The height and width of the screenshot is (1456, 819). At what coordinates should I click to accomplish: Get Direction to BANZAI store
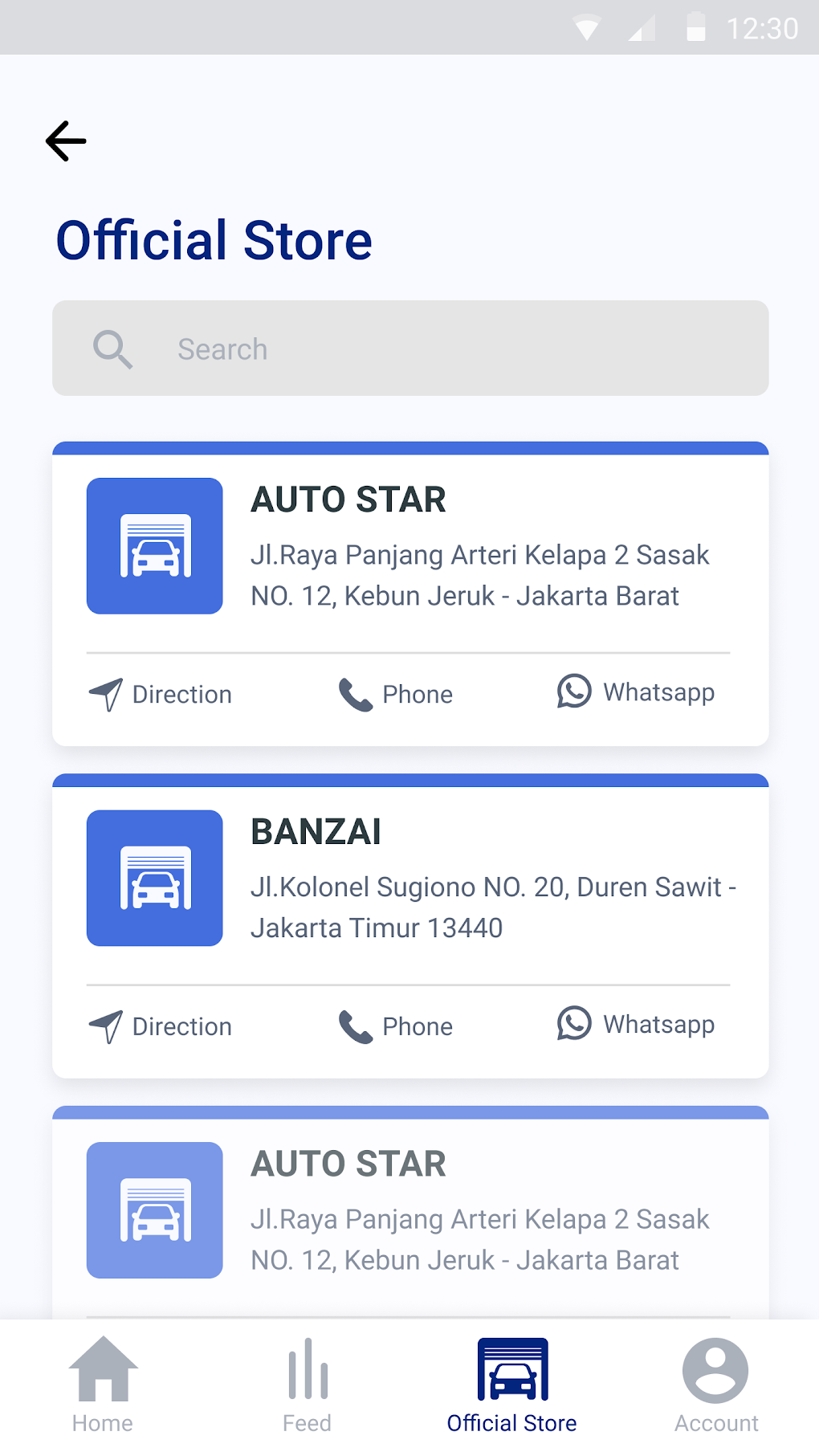point(161,1026)
